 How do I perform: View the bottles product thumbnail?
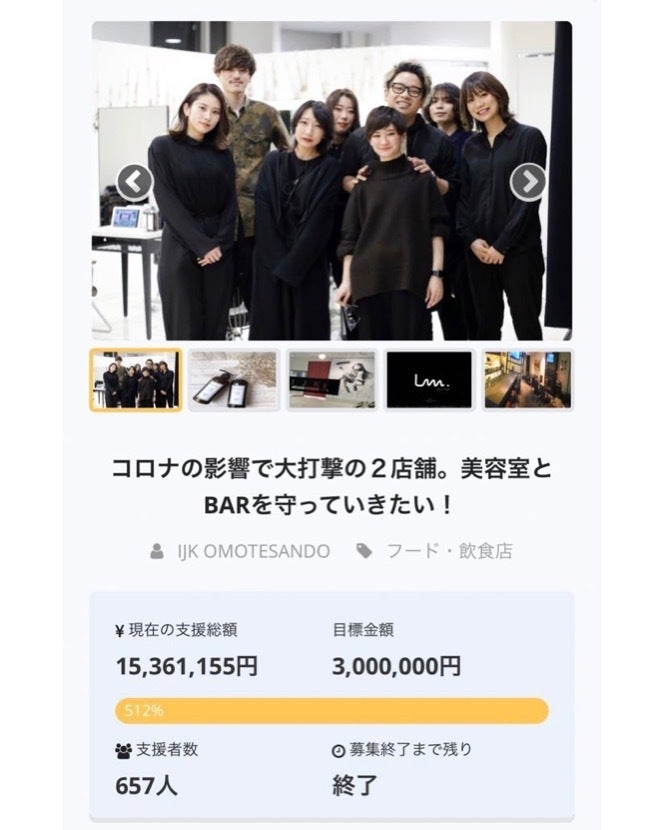coord(233,380)
